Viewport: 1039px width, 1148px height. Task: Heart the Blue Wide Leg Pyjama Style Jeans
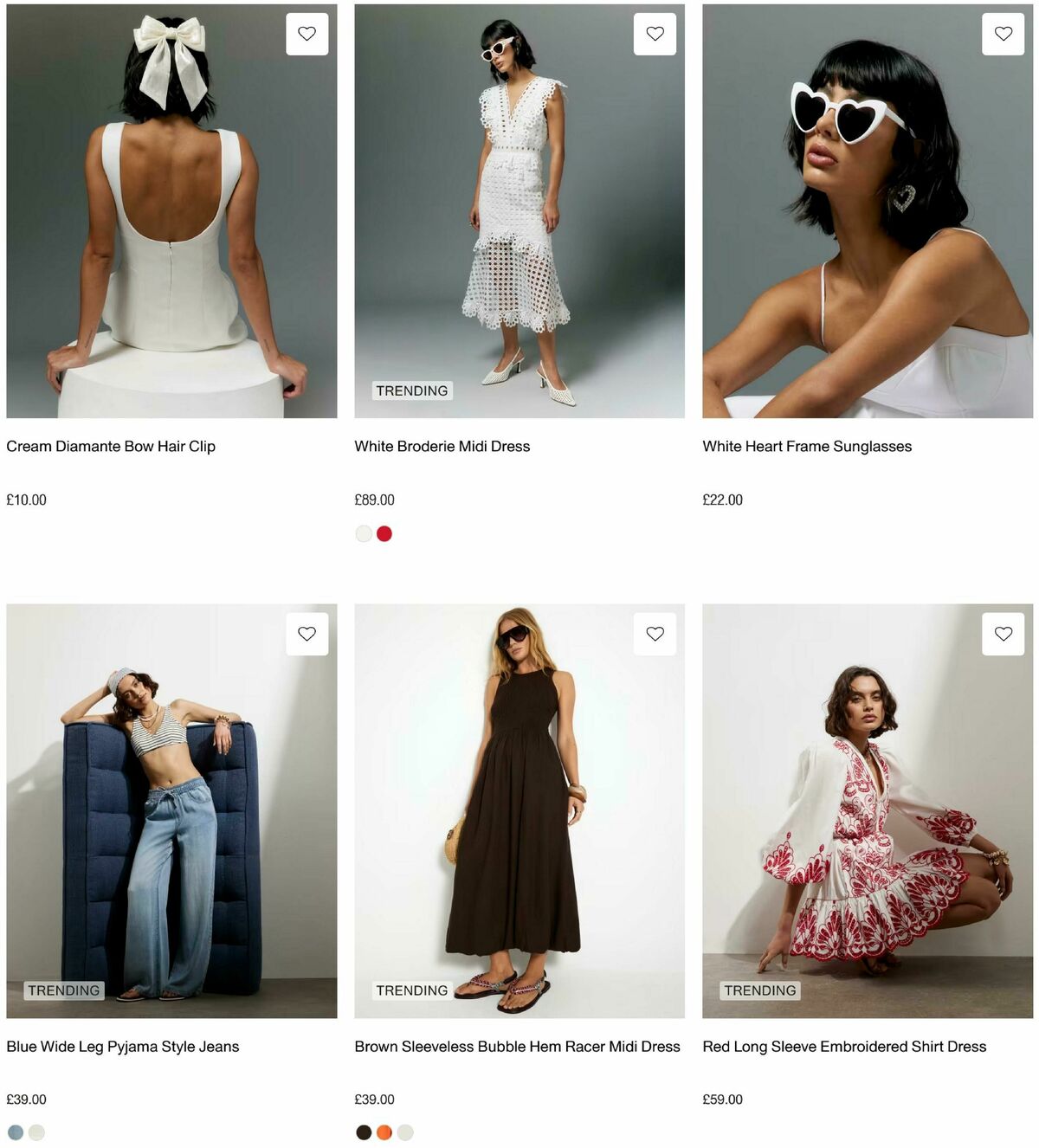[307, 634]
